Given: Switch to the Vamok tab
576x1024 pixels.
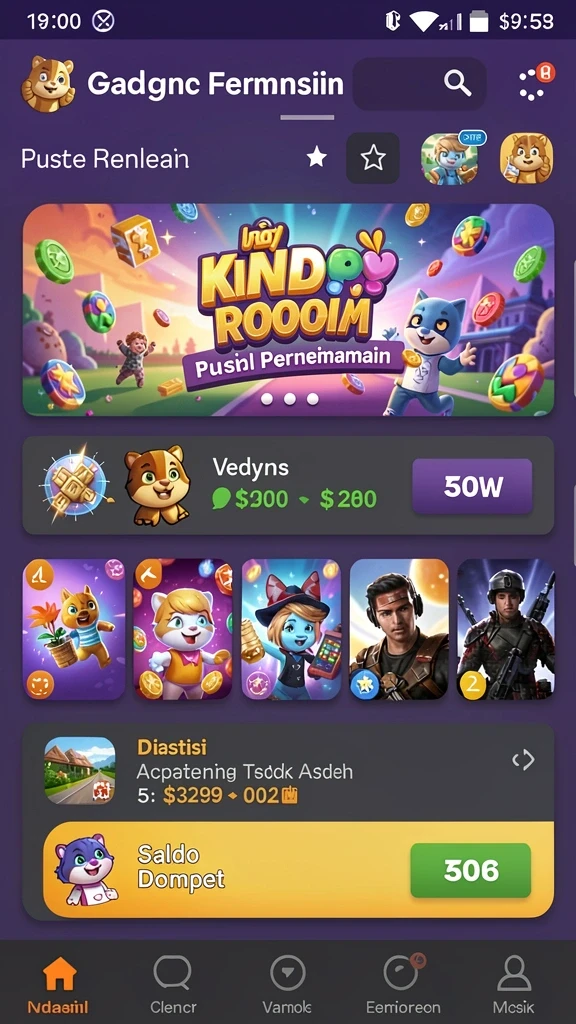Looking at the screenshot, I should pyautogui.click(x=287, y=983).
